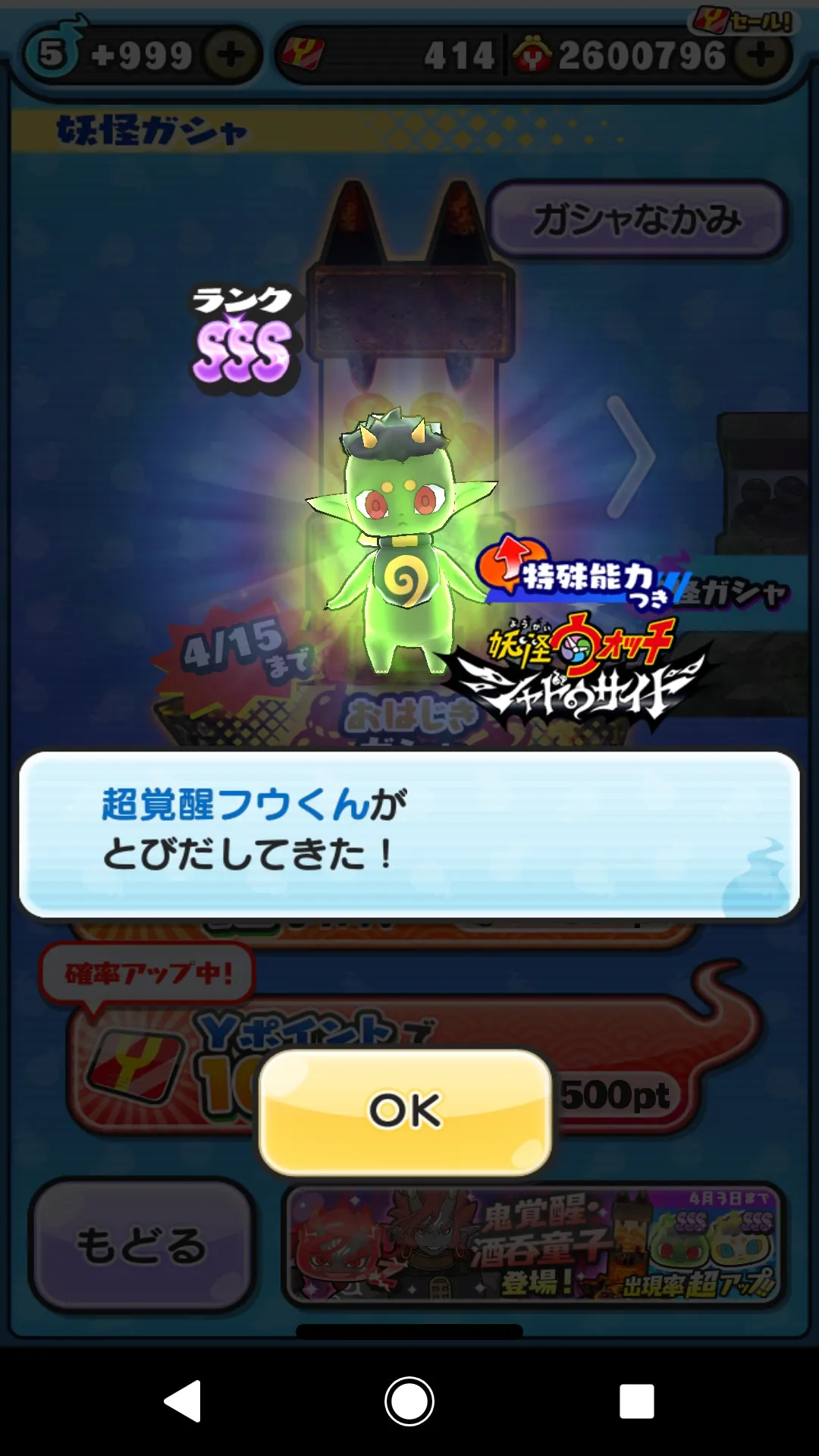Tap the もどる back button
Image resolution: width=819 pixels, height=1456 pixels.
(x=142, y=1245)
